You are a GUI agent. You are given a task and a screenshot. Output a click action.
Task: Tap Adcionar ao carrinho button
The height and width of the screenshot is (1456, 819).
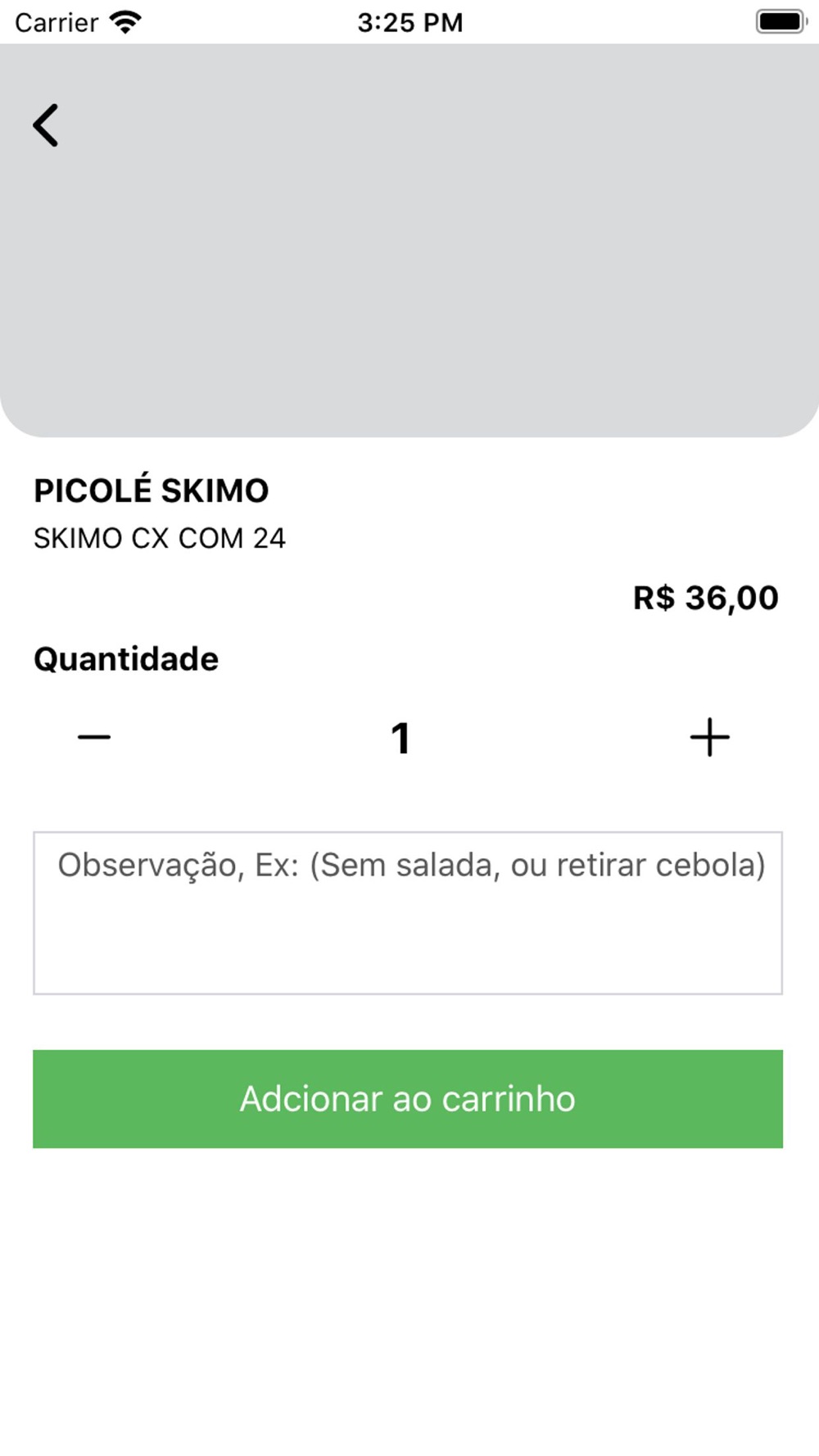[x=408, y=1099]
